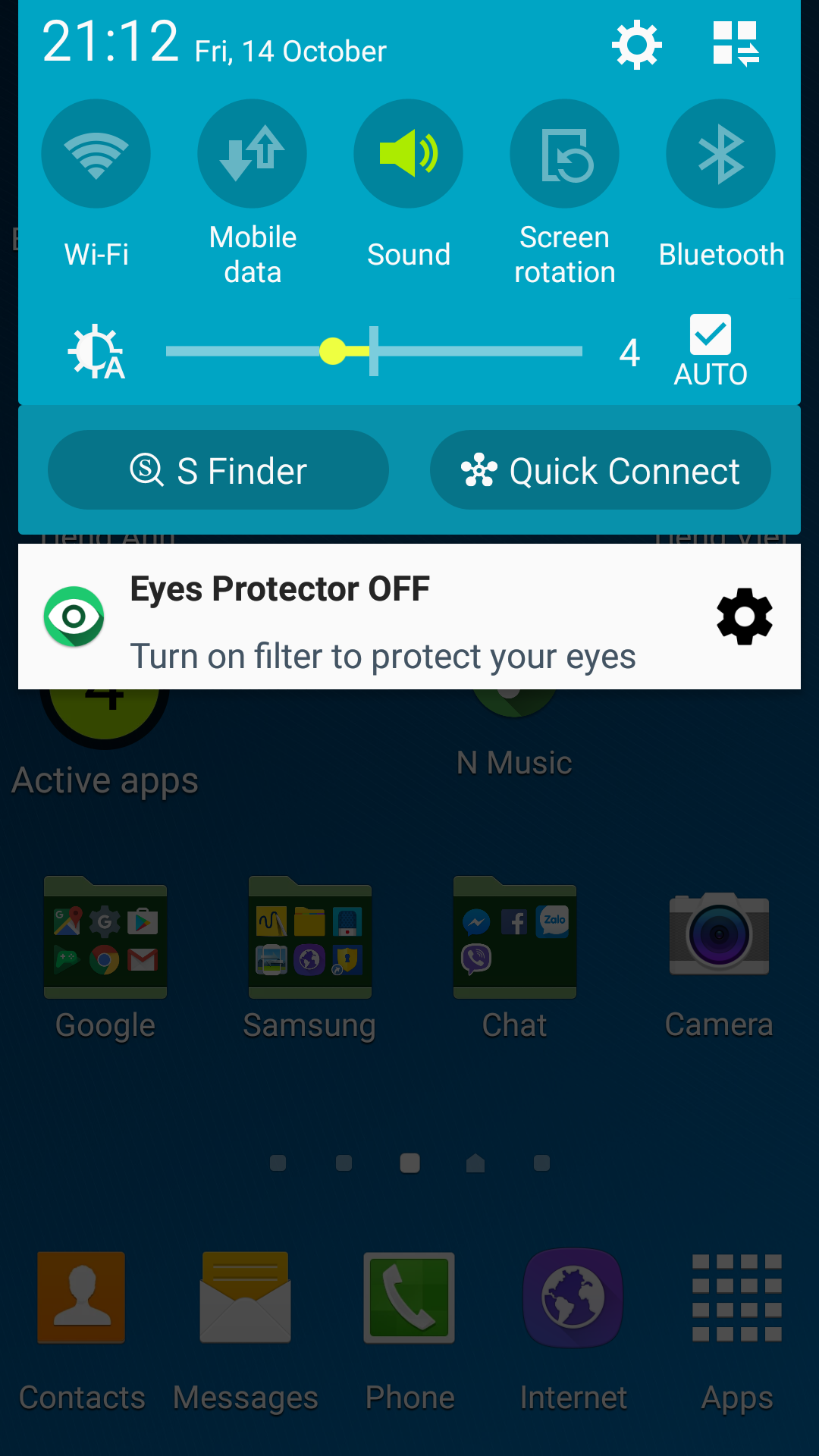
Task: Open the quick toggle edit layout icon
Action: coord(734,43)
